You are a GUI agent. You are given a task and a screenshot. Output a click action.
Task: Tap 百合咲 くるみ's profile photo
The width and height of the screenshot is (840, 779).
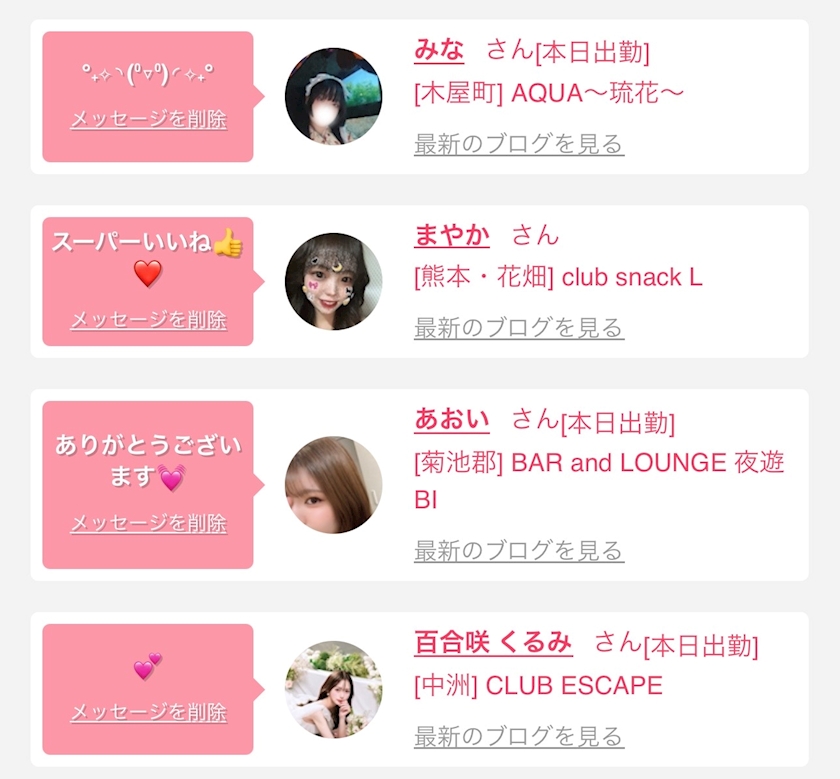click(333, 690)
